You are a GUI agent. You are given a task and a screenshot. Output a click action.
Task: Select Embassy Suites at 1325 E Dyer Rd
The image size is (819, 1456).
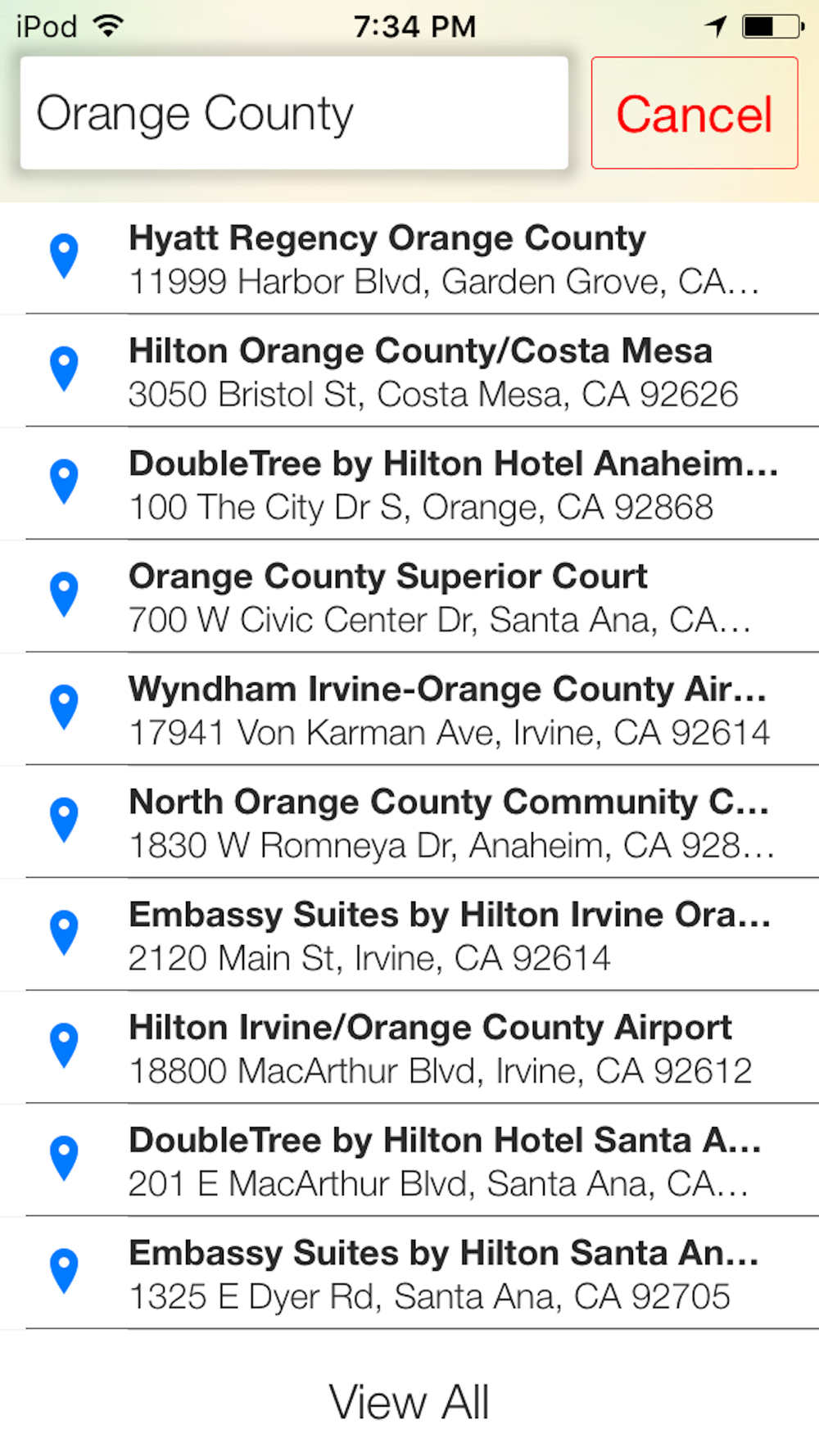click(409, 1273)
